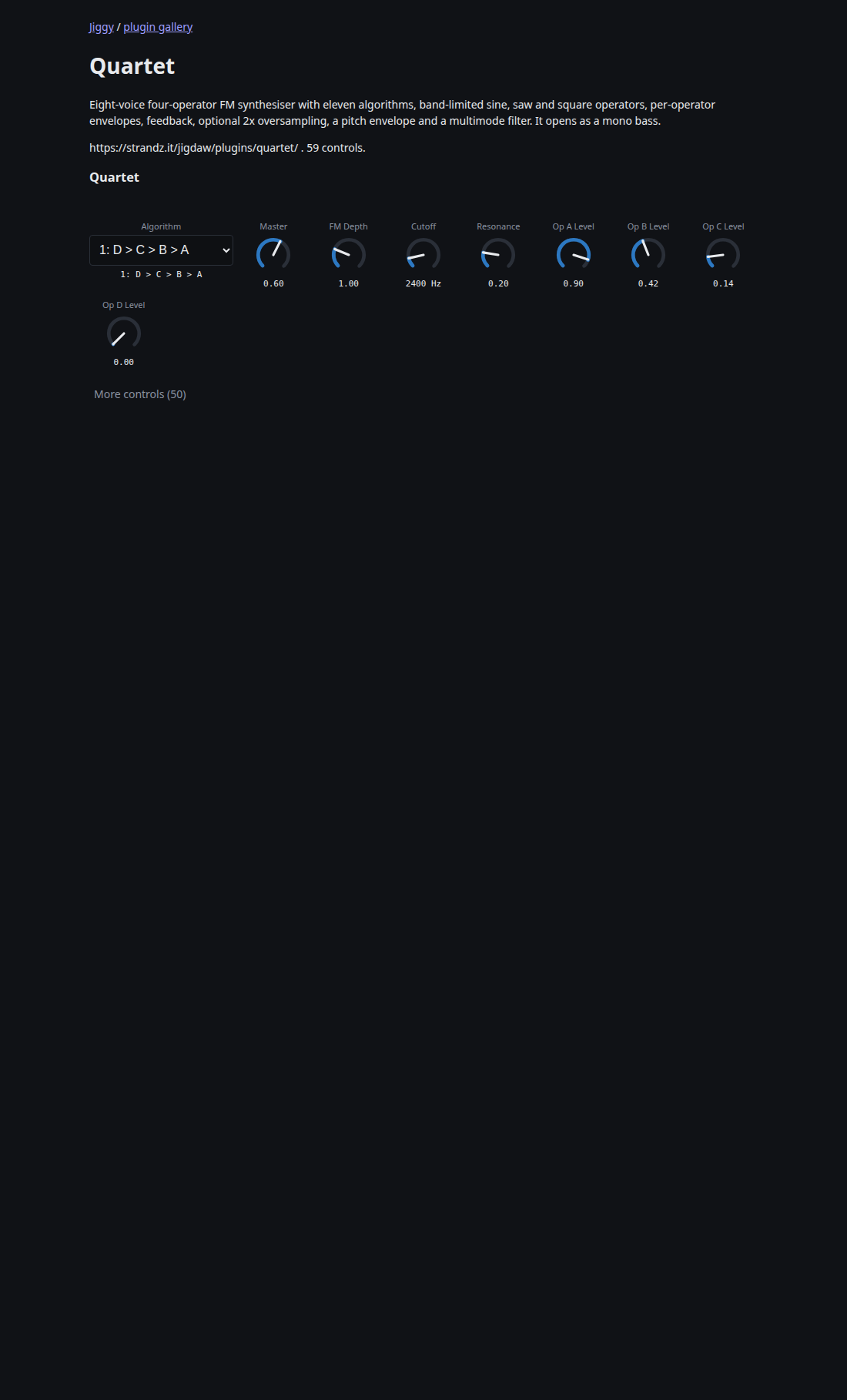Open the Algorithm dropdown
This screenshot has width=847, height=1400.
click(161, 250)
